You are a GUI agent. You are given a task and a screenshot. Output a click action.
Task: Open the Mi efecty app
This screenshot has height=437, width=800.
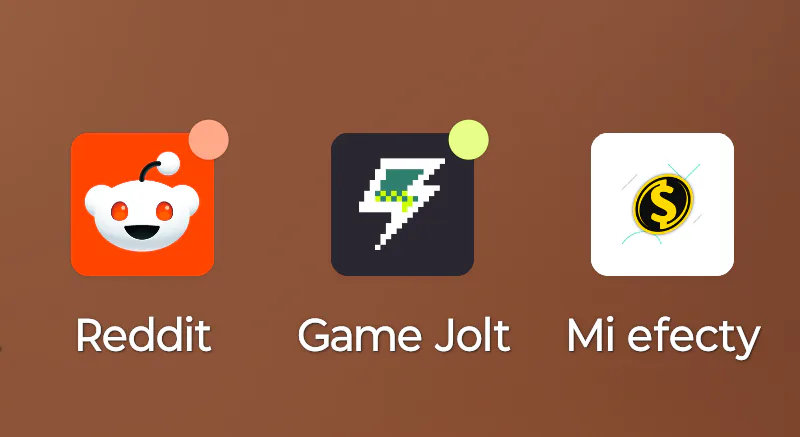(662, 204)
